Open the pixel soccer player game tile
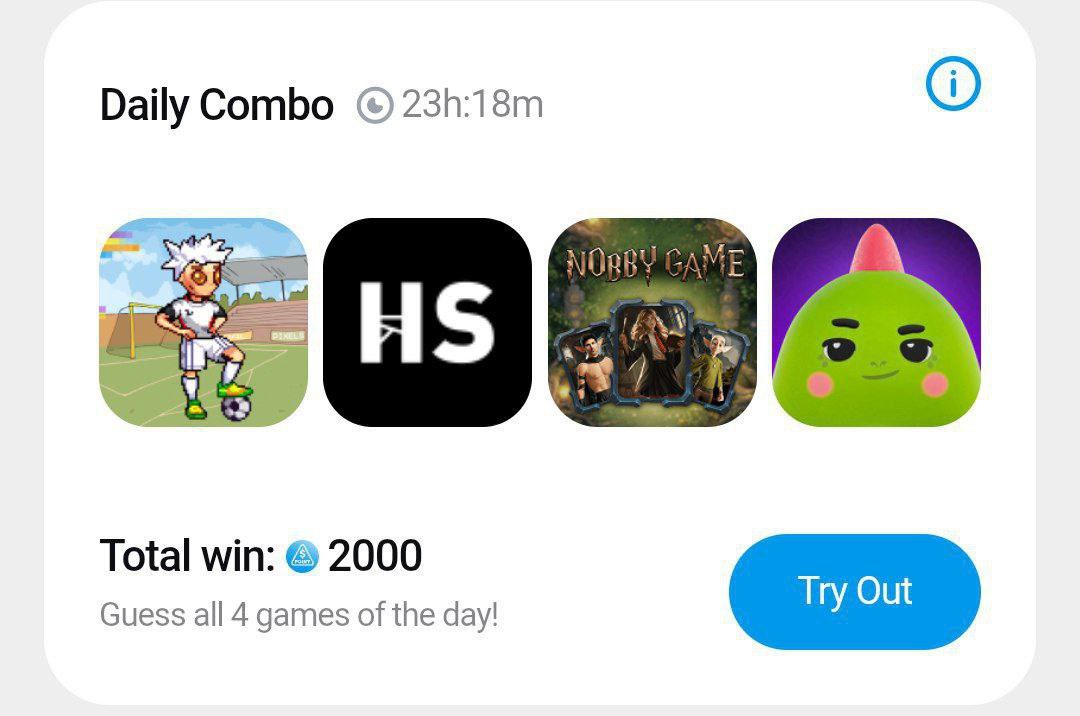The width and height of the screenshot is (1080, 716). pyautogui.click(x=203, y=322)
